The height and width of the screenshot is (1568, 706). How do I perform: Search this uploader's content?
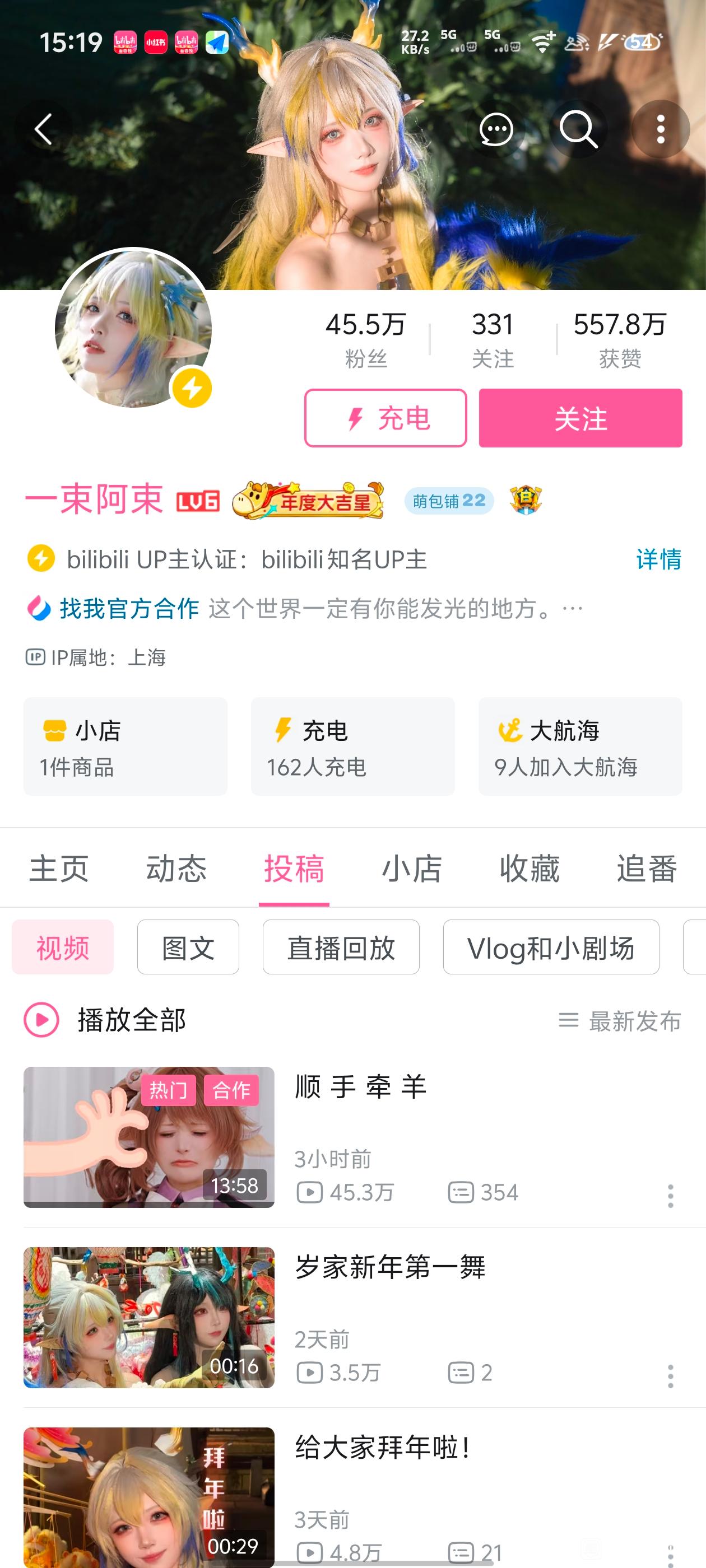pyautogui.click(x=578, y=129)
